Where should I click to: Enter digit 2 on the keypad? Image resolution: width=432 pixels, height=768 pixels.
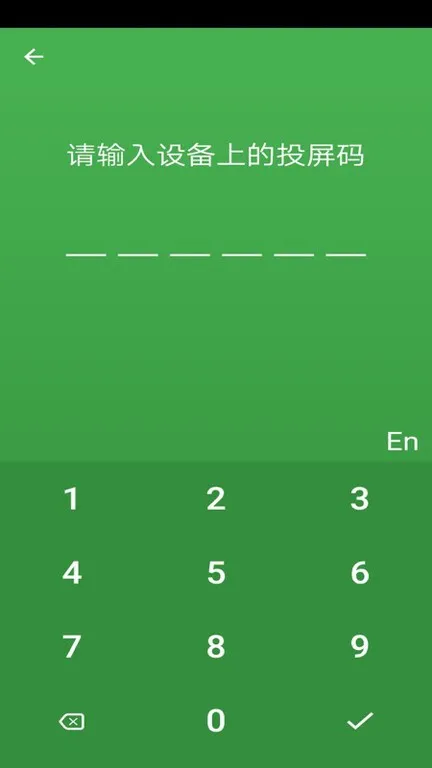[x=216, y=499]
